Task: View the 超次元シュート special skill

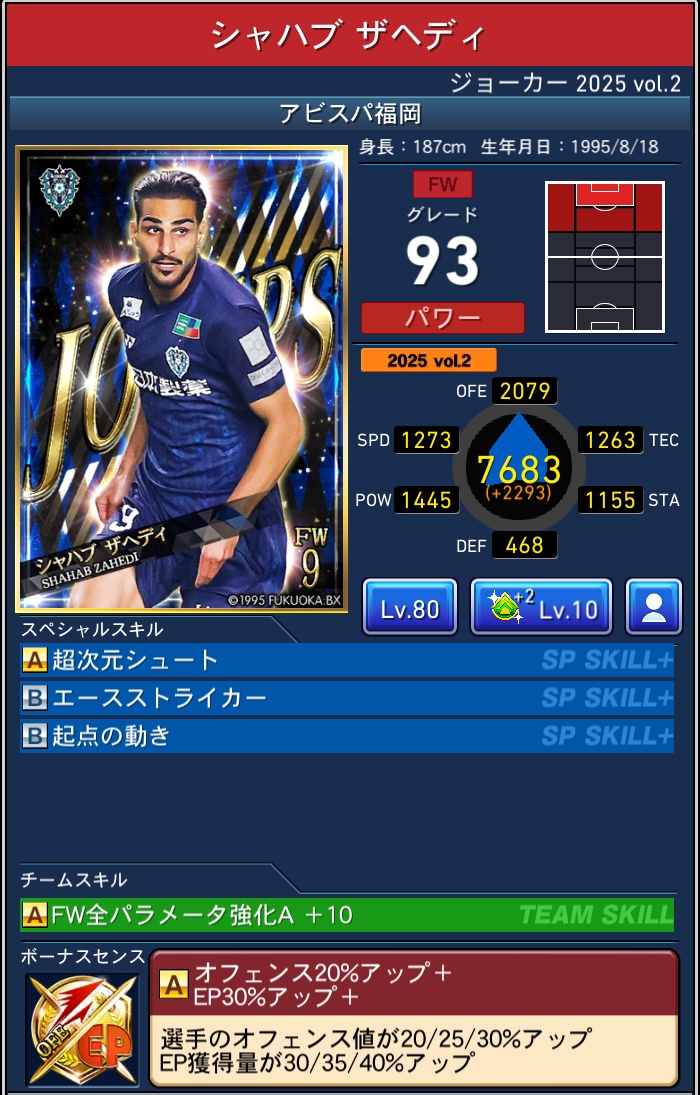Action: click(x=347, y=660)
